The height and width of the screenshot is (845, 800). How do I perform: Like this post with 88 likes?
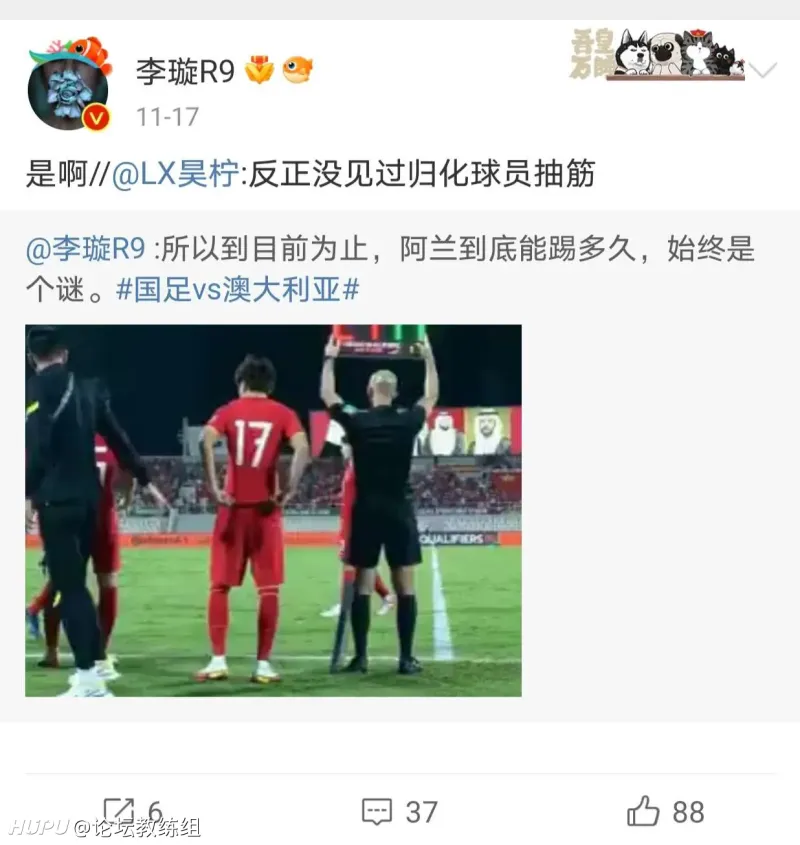[665, 811]
